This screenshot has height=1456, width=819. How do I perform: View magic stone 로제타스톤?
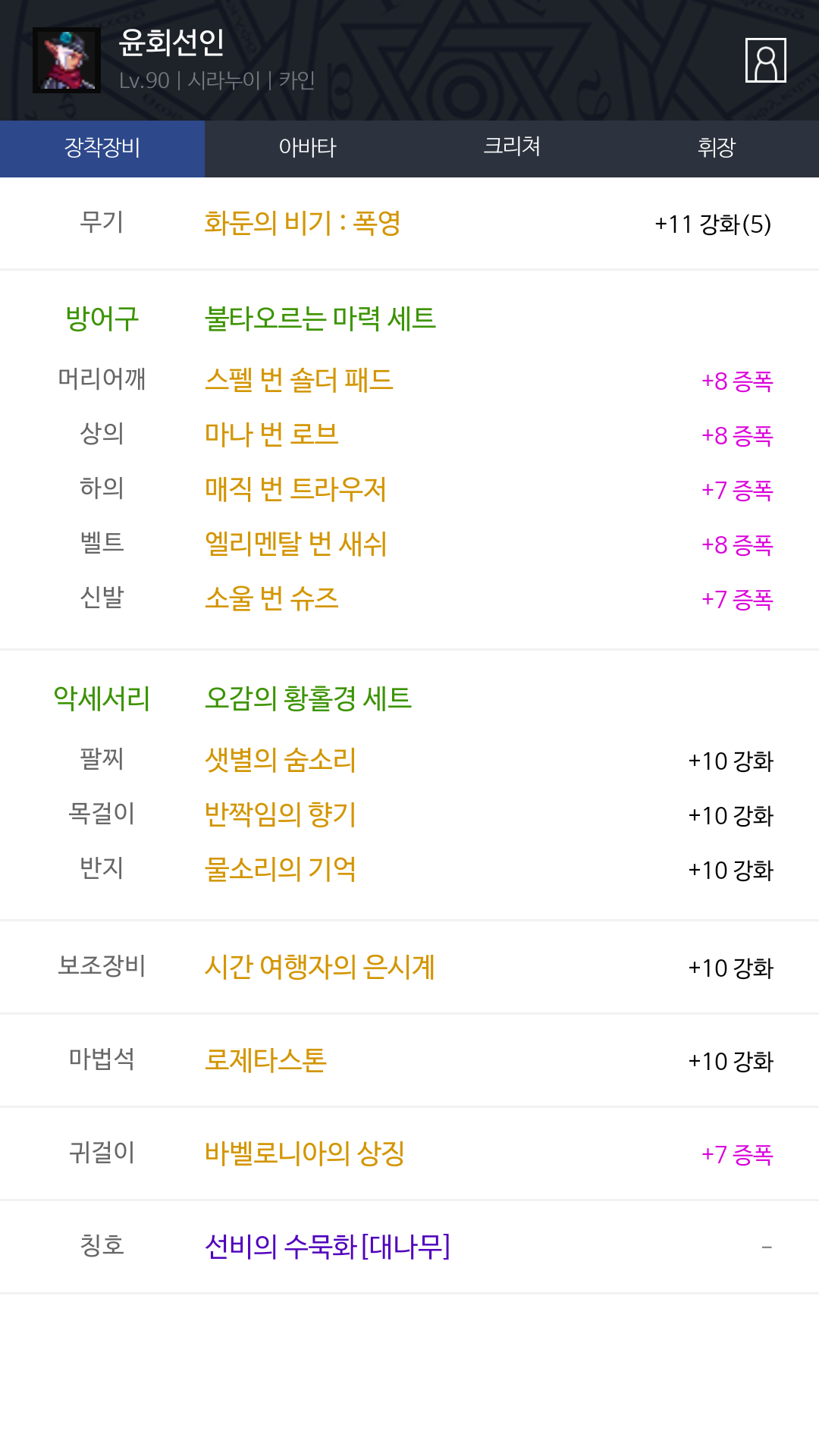[x=265, y=1060]
